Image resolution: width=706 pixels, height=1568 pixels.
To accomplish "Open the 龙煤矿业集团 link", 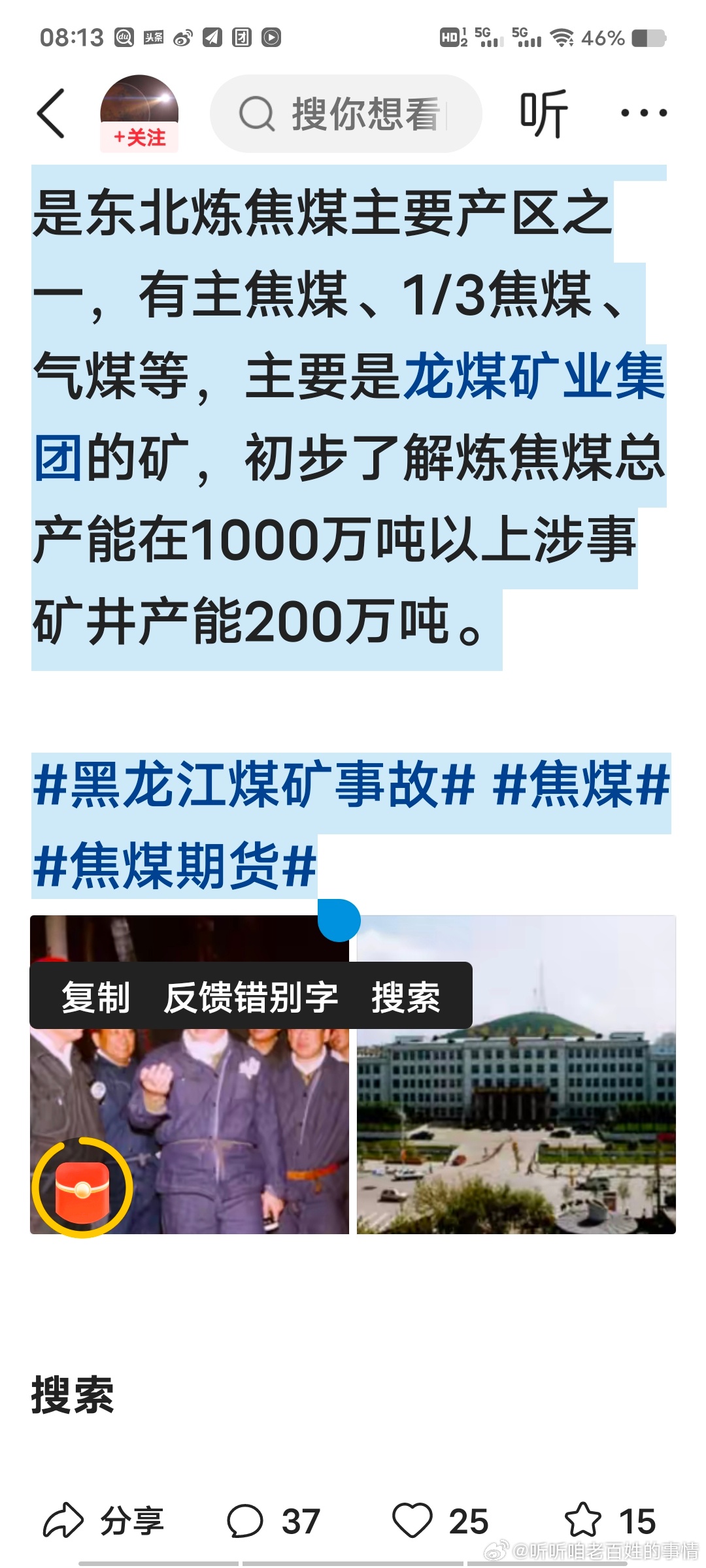I will point(349,416).
